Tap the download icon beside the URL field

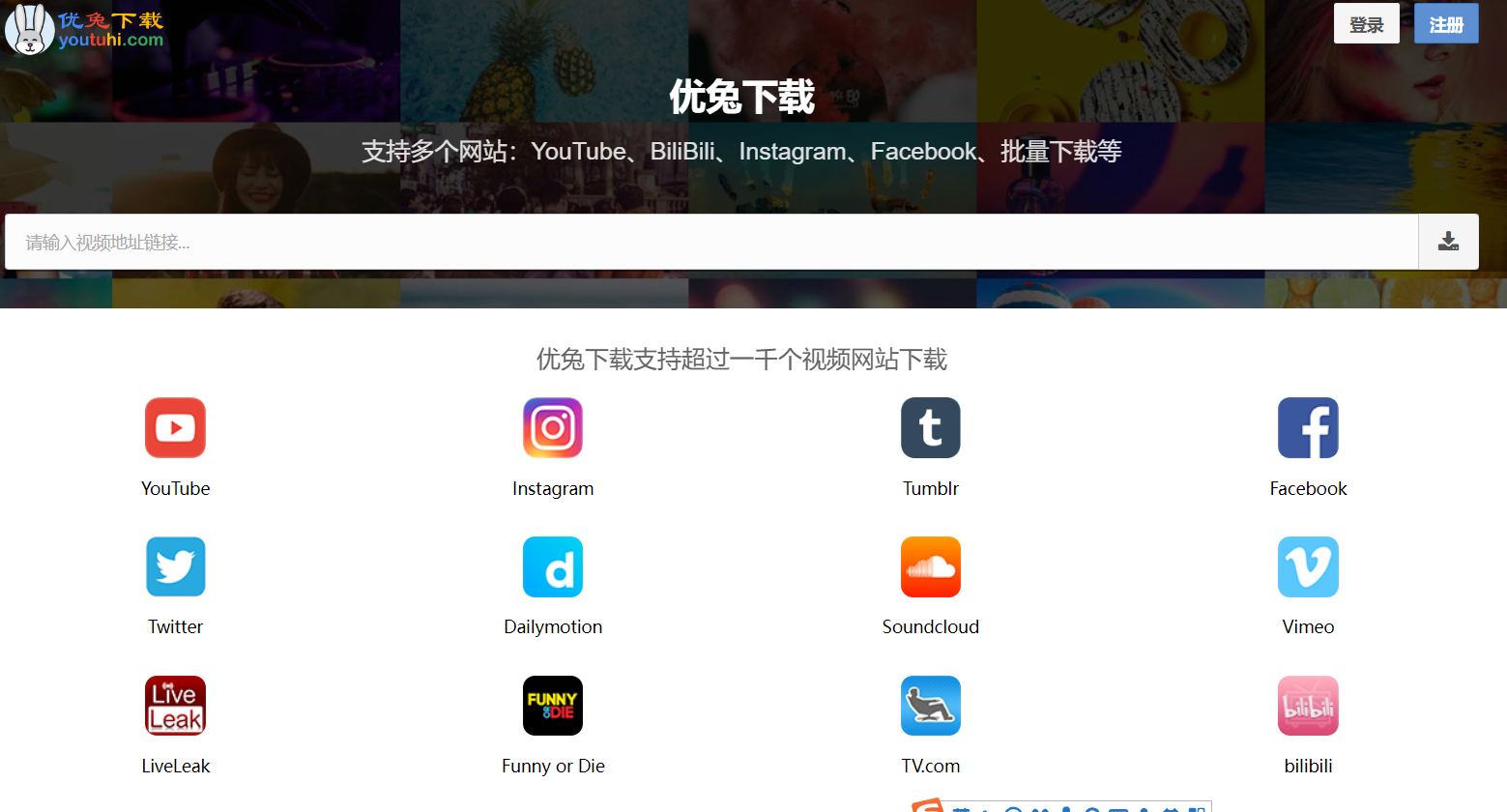tap(1448, 242)
